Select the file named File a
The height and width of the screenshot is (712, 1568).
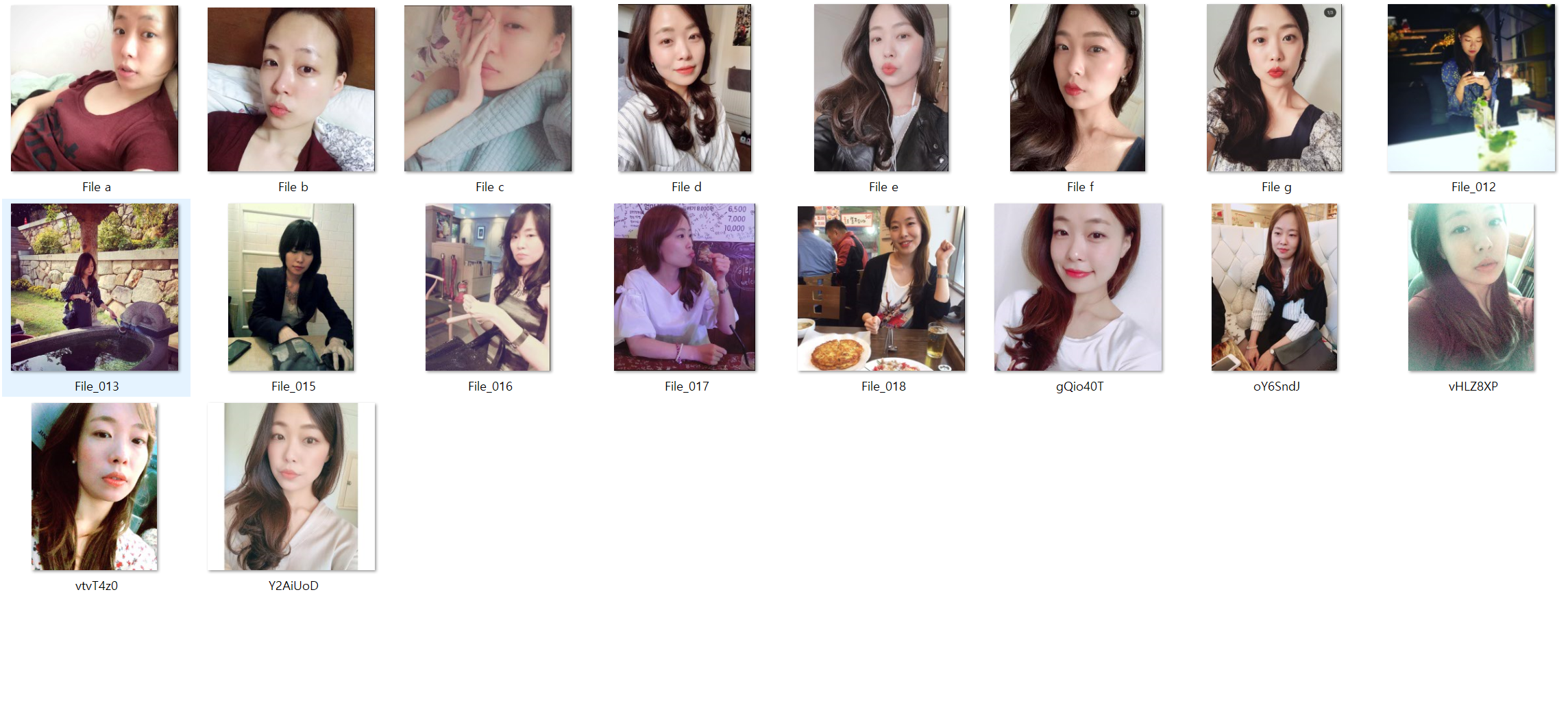point(95,88)
